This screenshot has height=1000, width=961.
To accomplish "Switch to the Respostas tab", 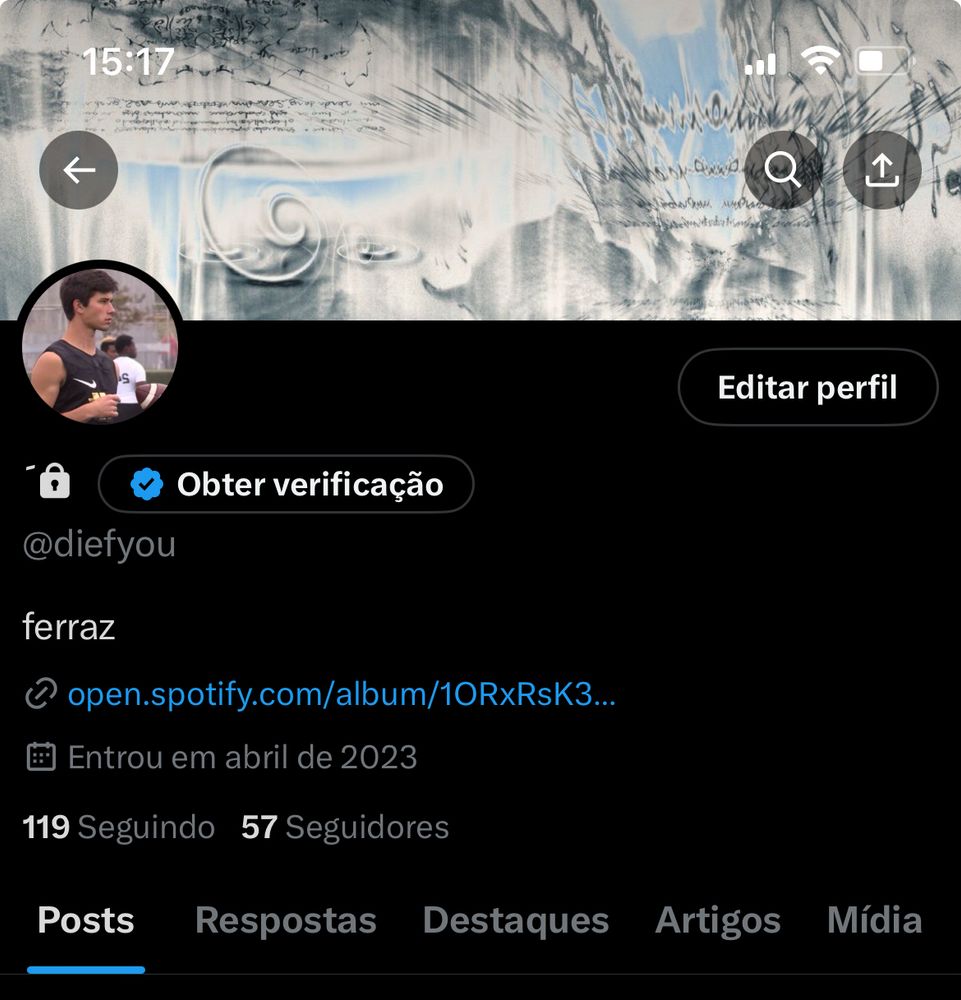I will point(285,920).
